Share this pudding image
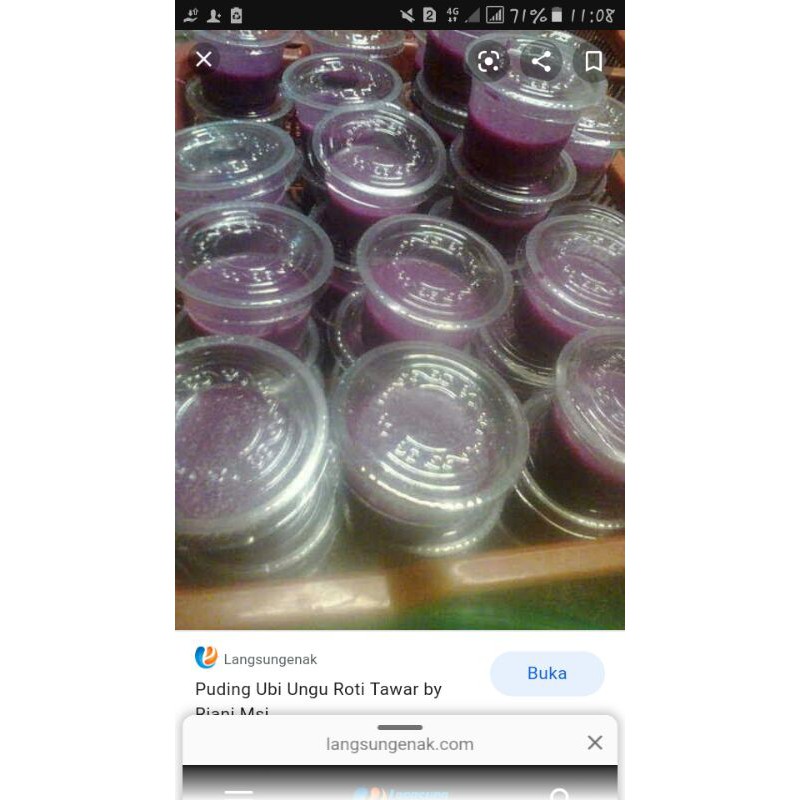 541,62
